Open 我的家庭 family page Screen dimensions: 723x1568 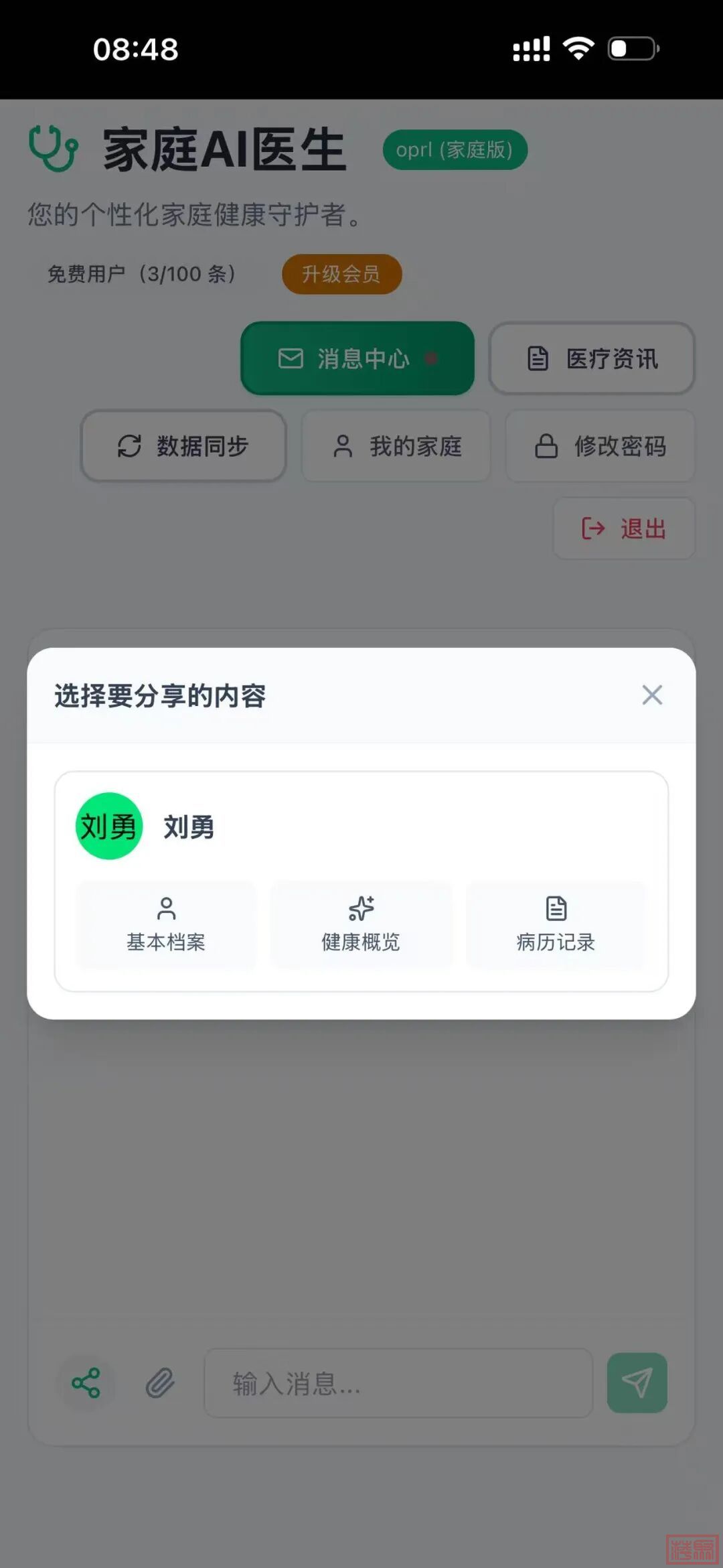coord(396,446)
